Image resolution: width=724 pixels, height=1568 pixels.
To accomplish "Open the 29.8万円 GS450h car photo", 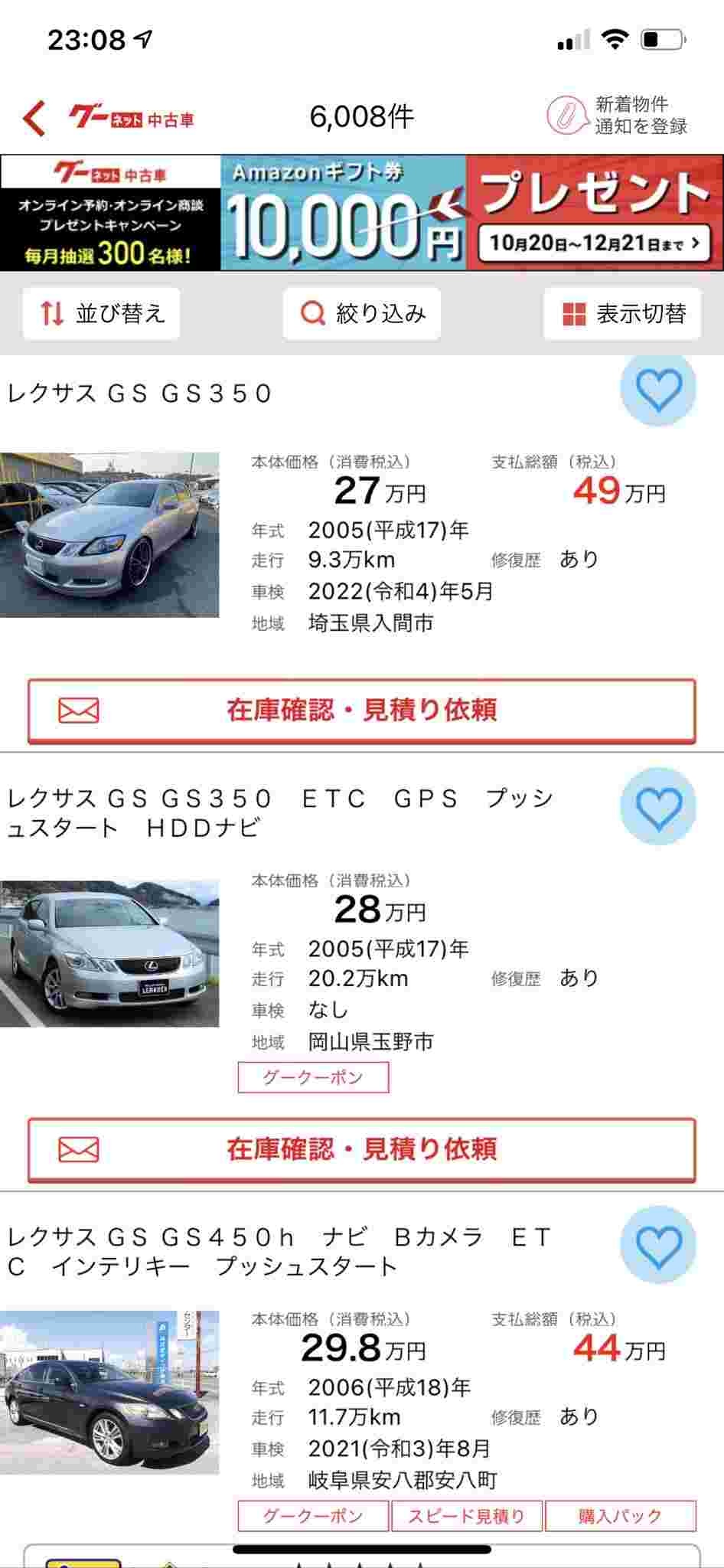I will (x=109, y=1392).
